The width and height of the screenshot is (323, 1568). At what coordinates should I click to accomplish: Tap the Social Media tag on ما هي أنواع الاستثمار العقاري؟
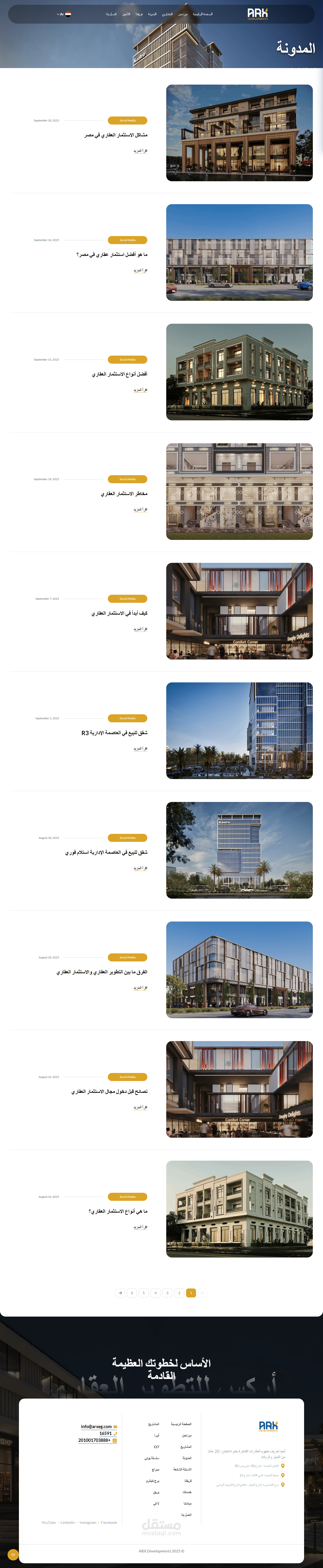pyautogui.click(x=127, y=1197)
